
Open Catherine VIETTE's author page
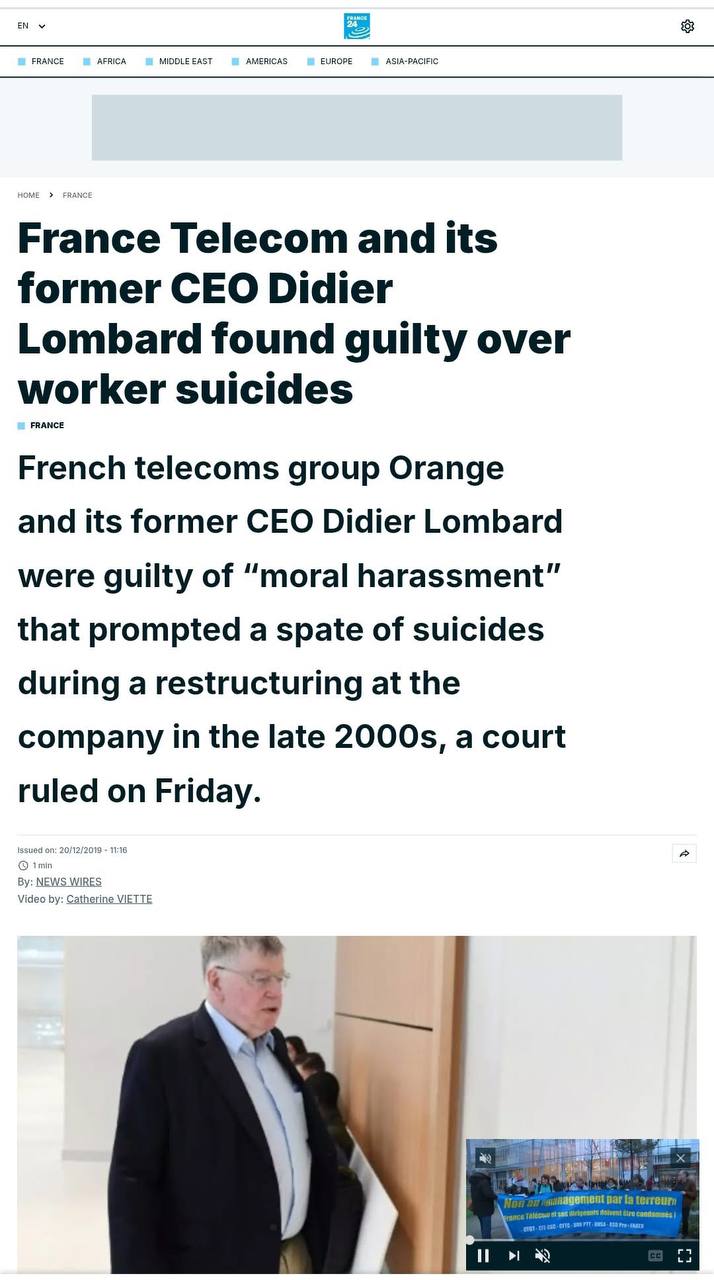(109, 899)
